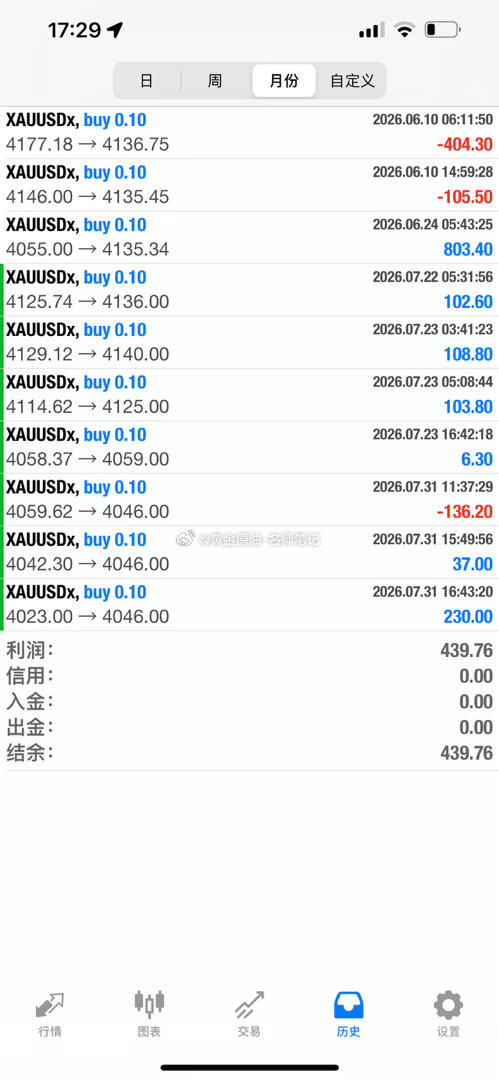The width and height of the screenshot is (499, 1080).
Task: Expand the trade with loss -105.50
Action: pos(250,185)
